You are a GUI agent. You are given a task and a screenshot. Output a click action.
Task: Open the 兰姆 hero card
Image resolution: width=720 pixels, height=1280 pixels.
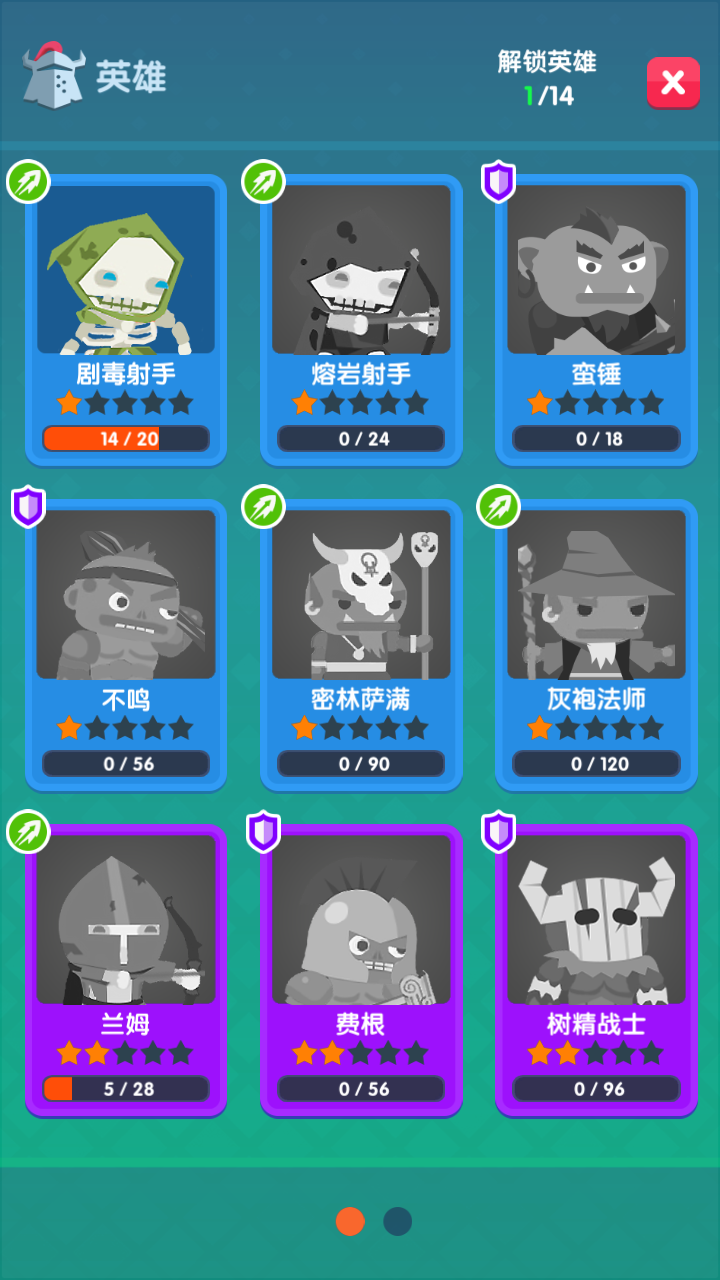(x=126, y=970)
